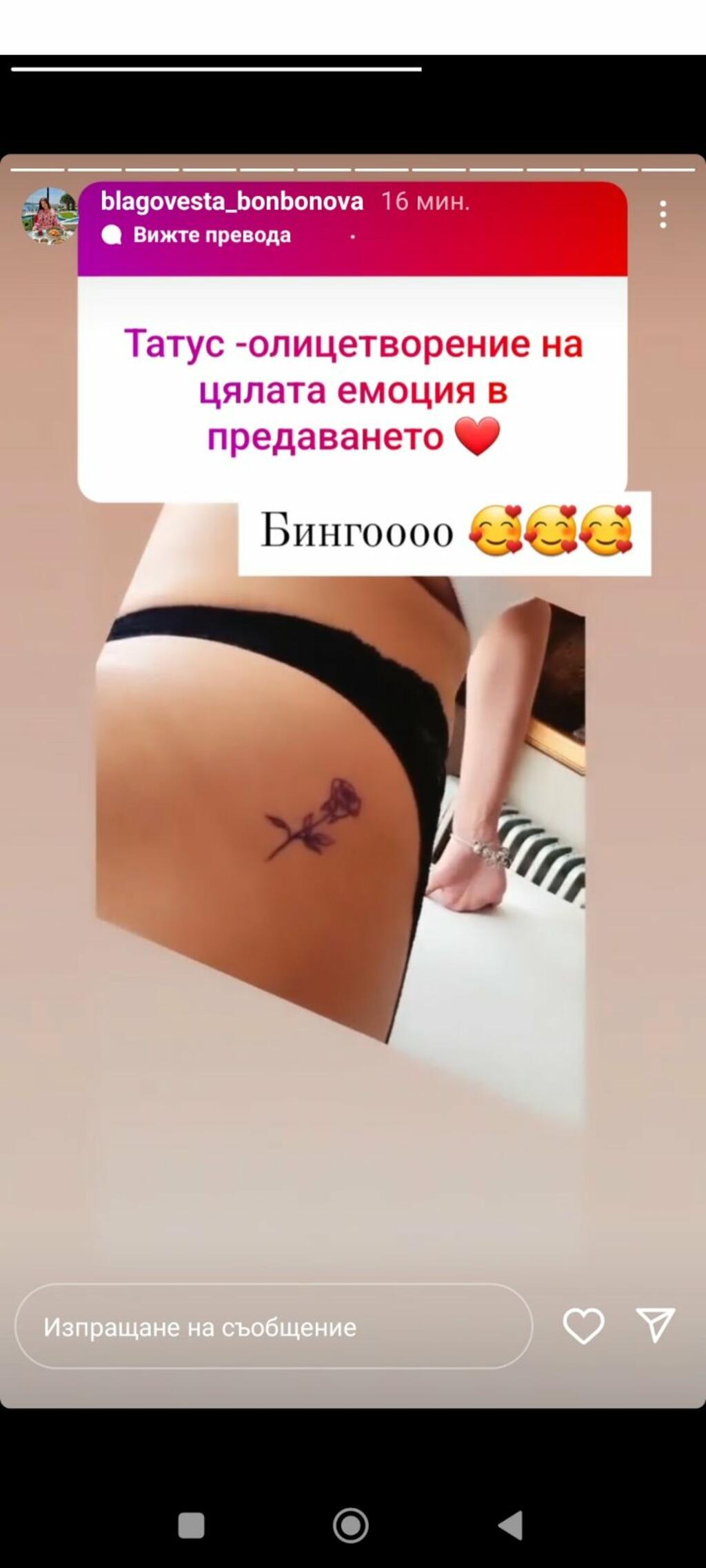
Task: Open blagovesta_bonbonova's profile picture
Action: pos(49,216)
